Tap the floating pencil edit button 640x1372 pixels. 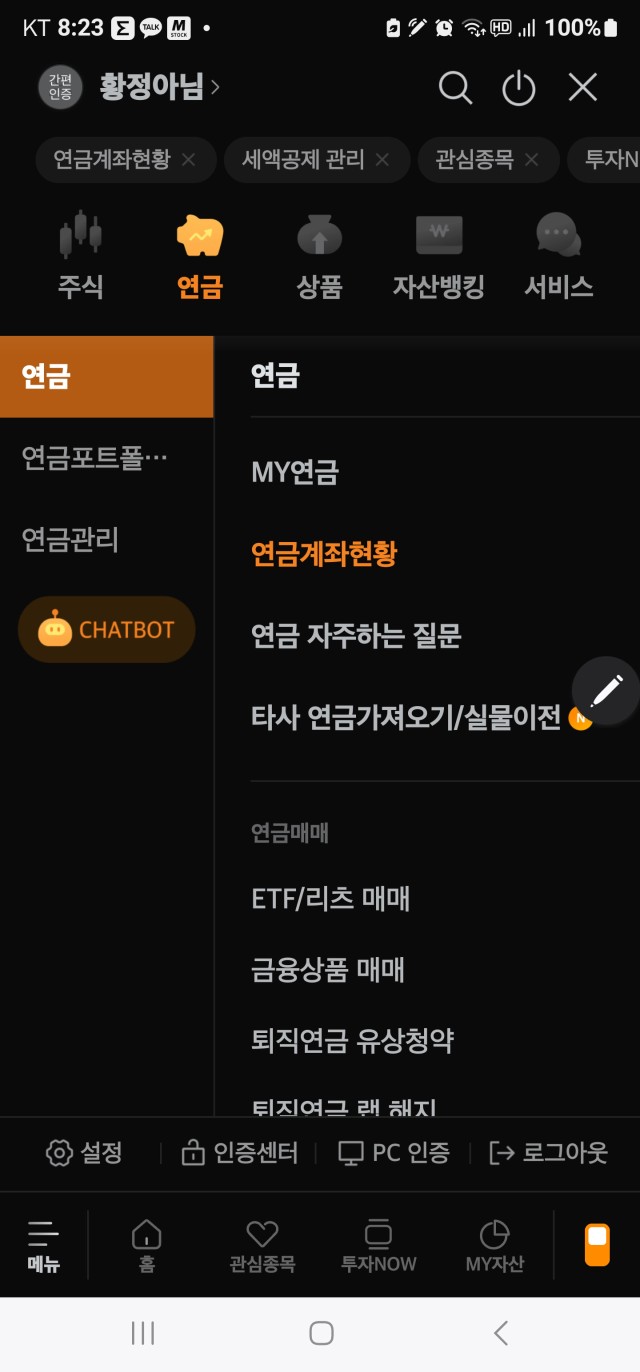click(606, 690)
